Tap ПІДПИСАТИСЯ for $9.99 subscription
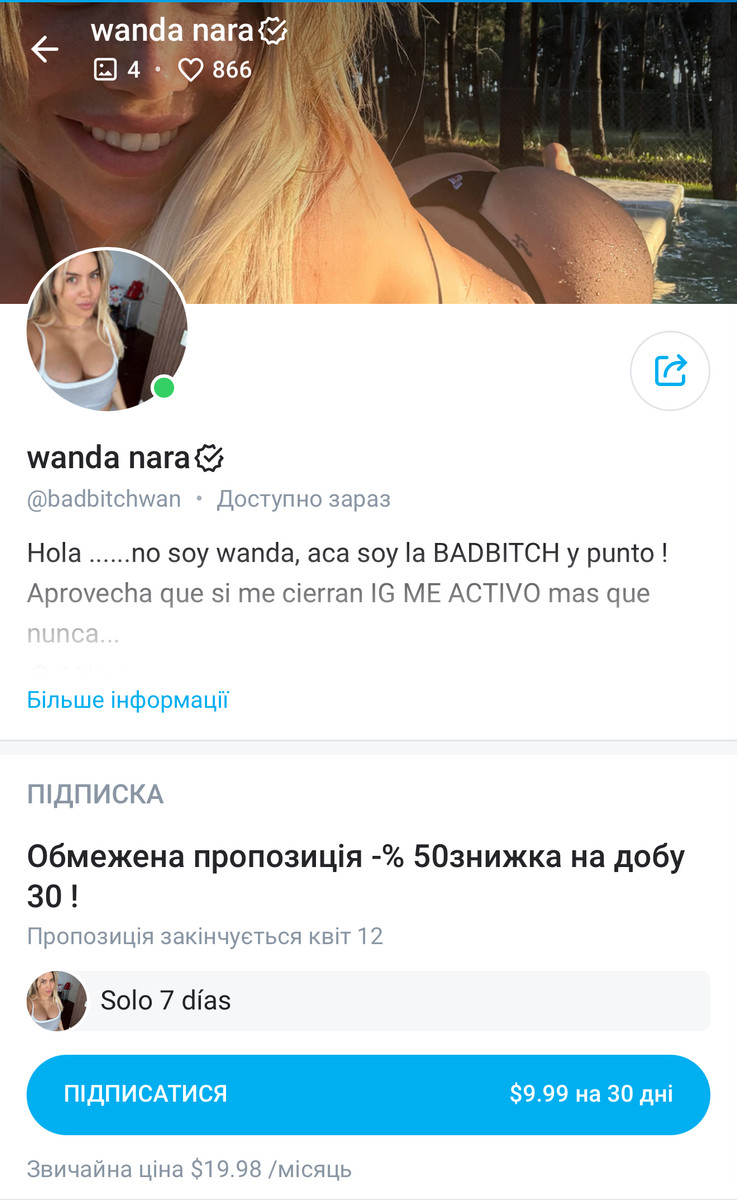Screen dimensions: 737x1200 pos(368,1094)
